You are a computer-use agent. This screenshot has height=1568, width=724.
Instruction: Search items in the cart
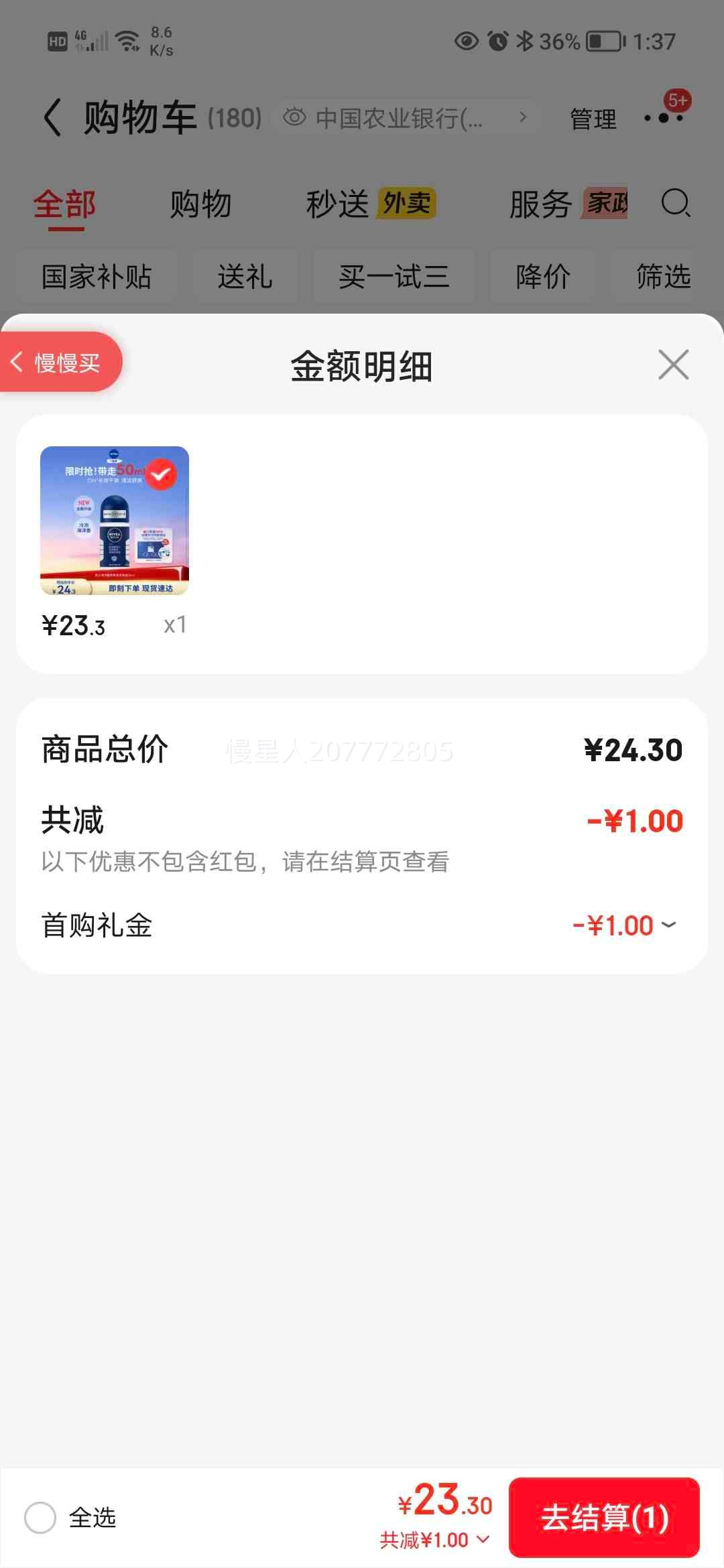click(675, 202)
